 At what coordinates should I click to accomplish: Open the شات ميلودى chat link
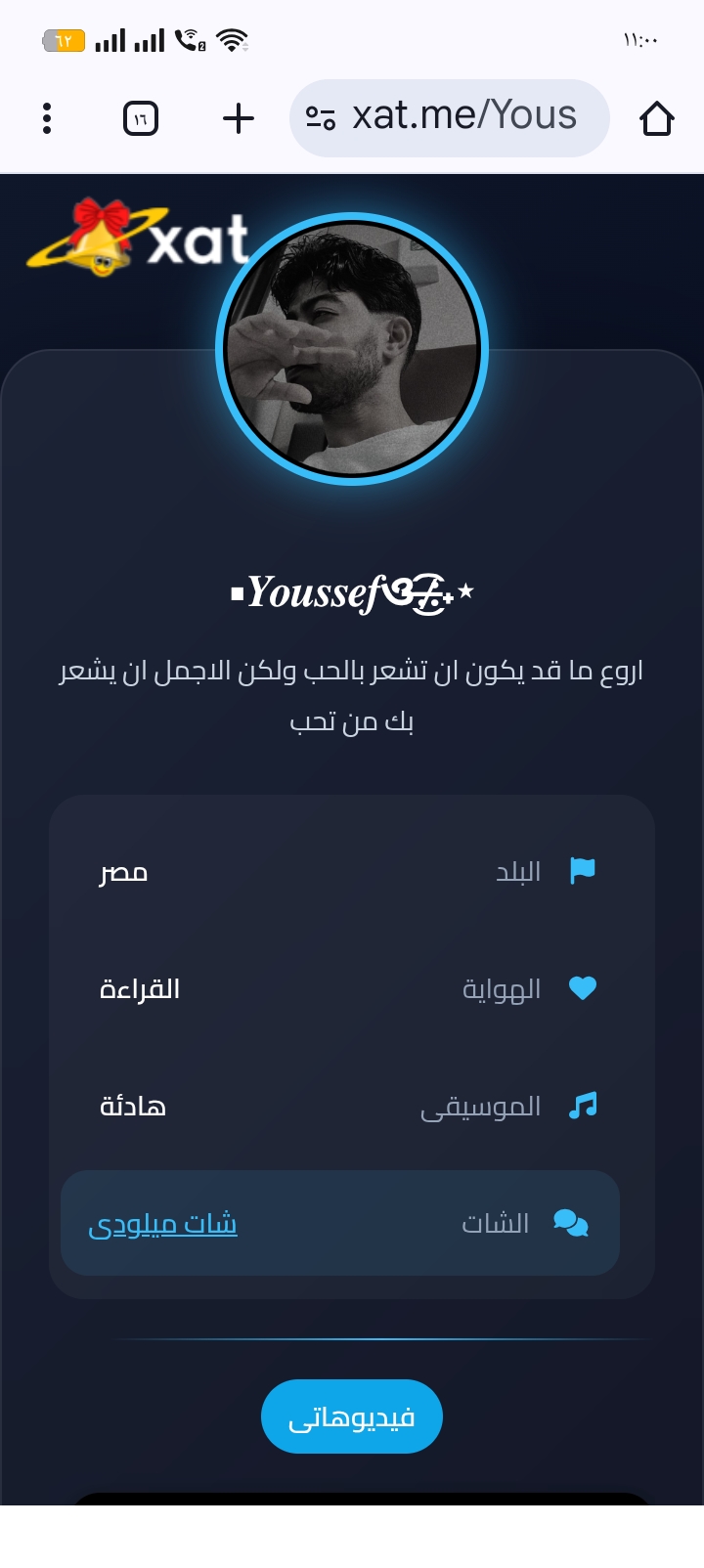coord(163,1223)
